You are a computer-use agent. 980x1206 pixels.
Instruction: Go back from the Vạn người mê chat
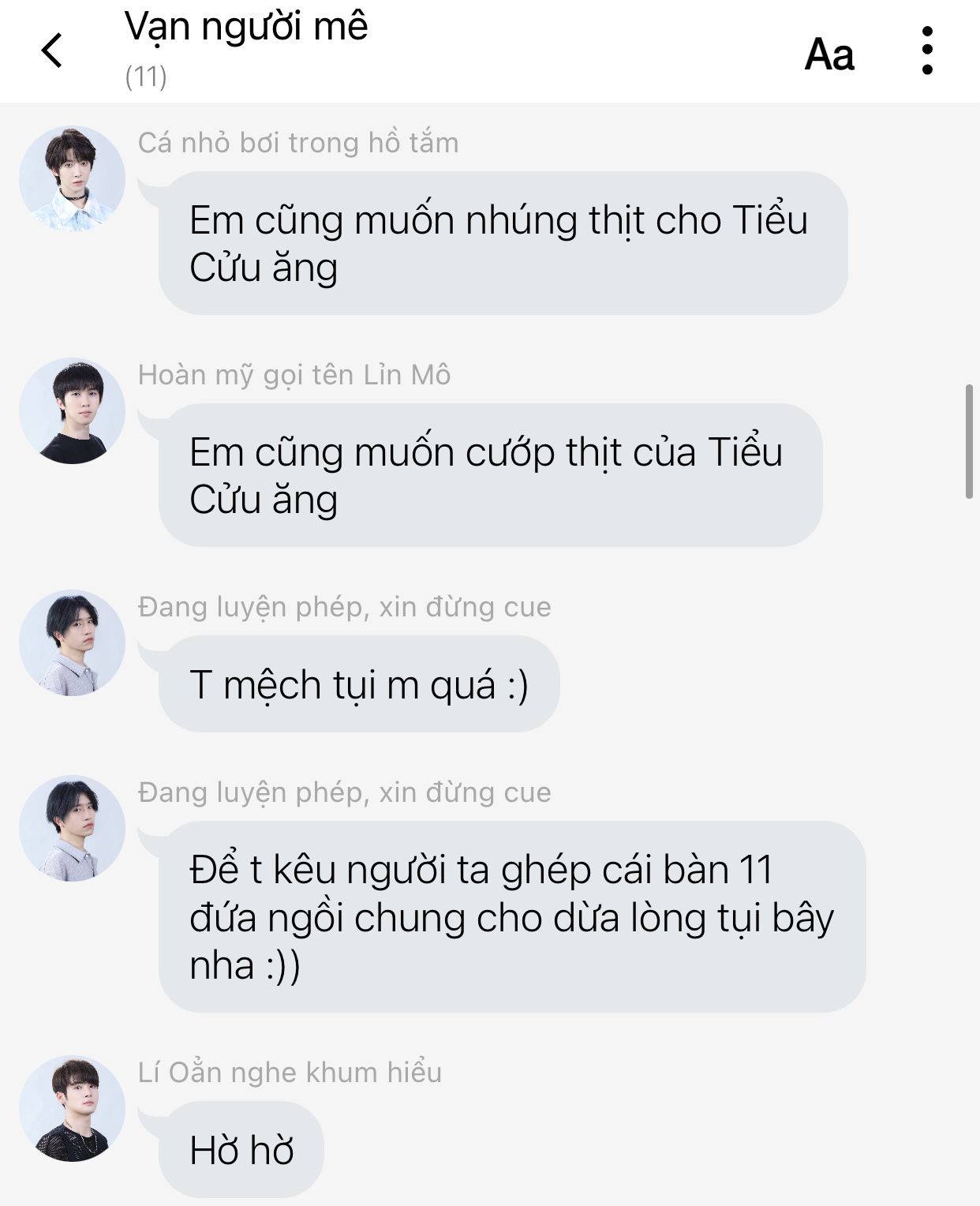pos(52,51)
